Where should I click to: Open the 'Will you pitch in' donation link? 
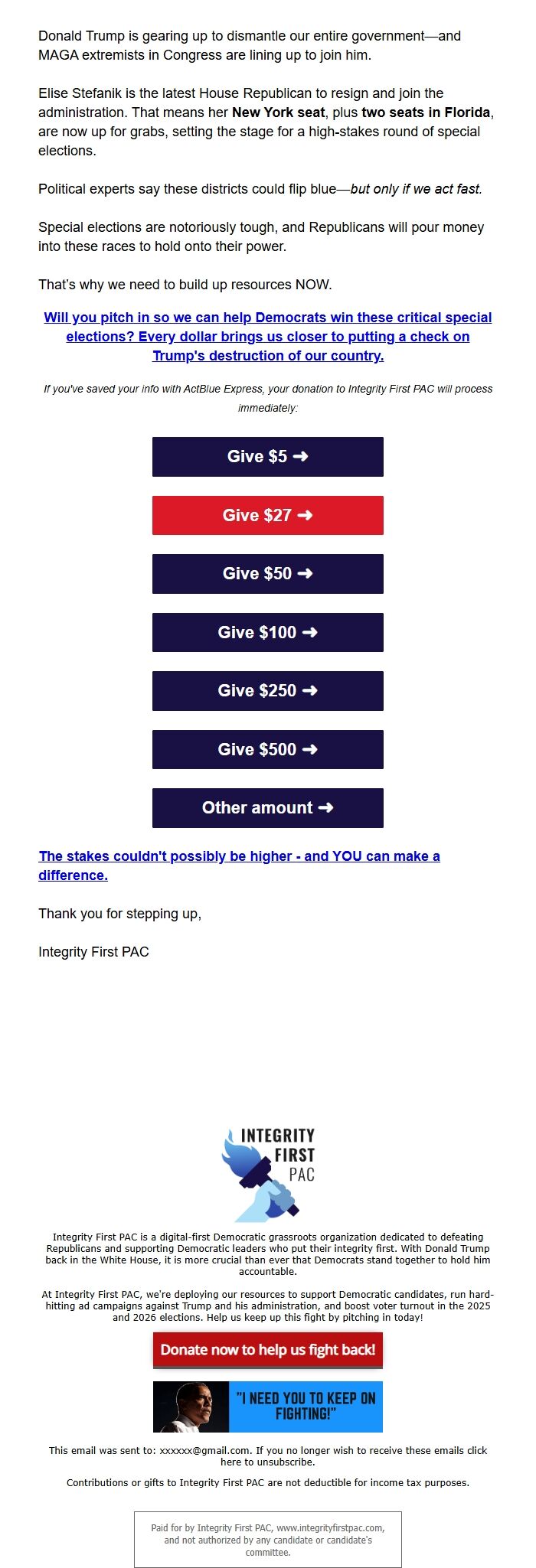tap(268, 337)
